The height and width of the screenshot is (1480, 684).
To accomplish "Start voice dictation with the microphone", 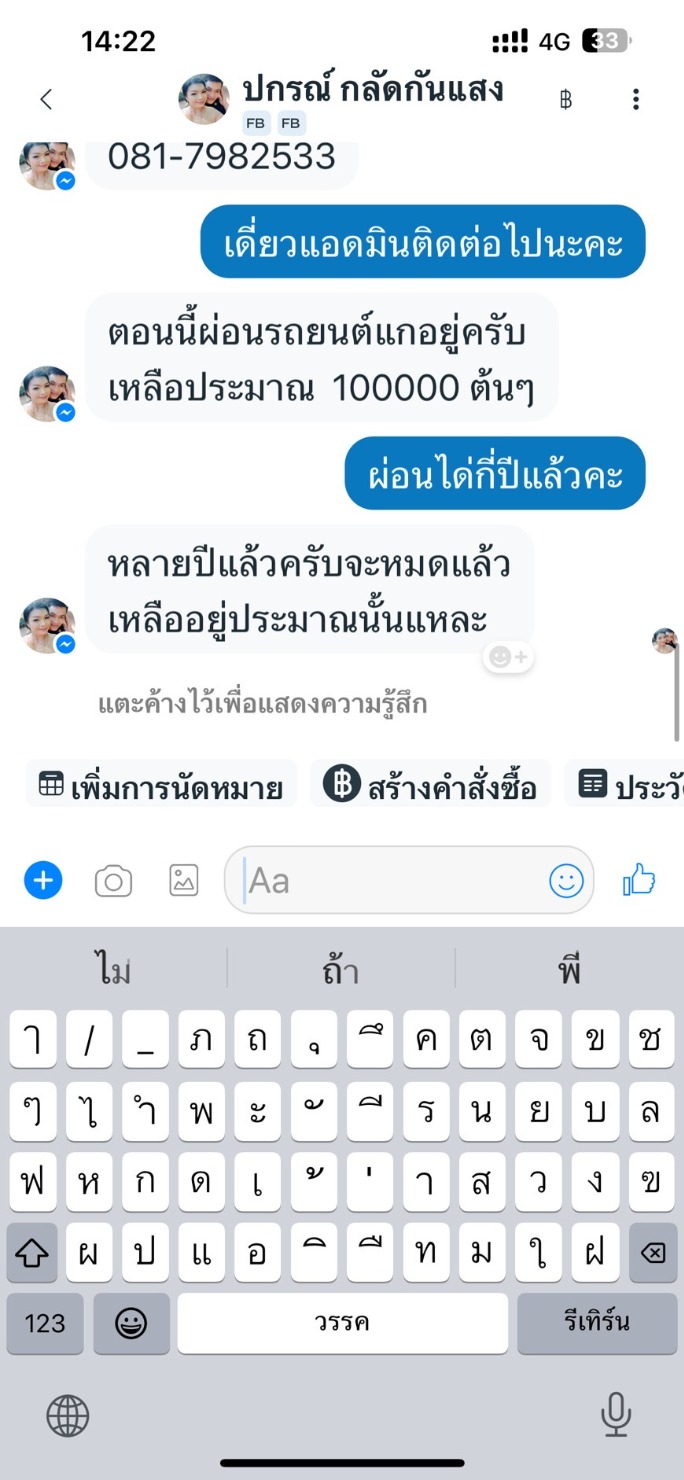I will click(615, 1416).
